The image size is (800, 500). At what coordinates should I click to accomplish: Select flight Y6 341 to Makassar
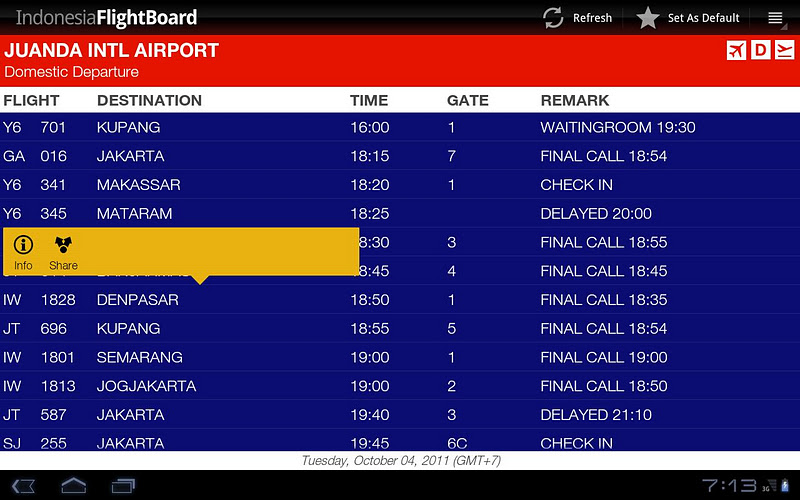pyautogui.click(x=400, y=185)
